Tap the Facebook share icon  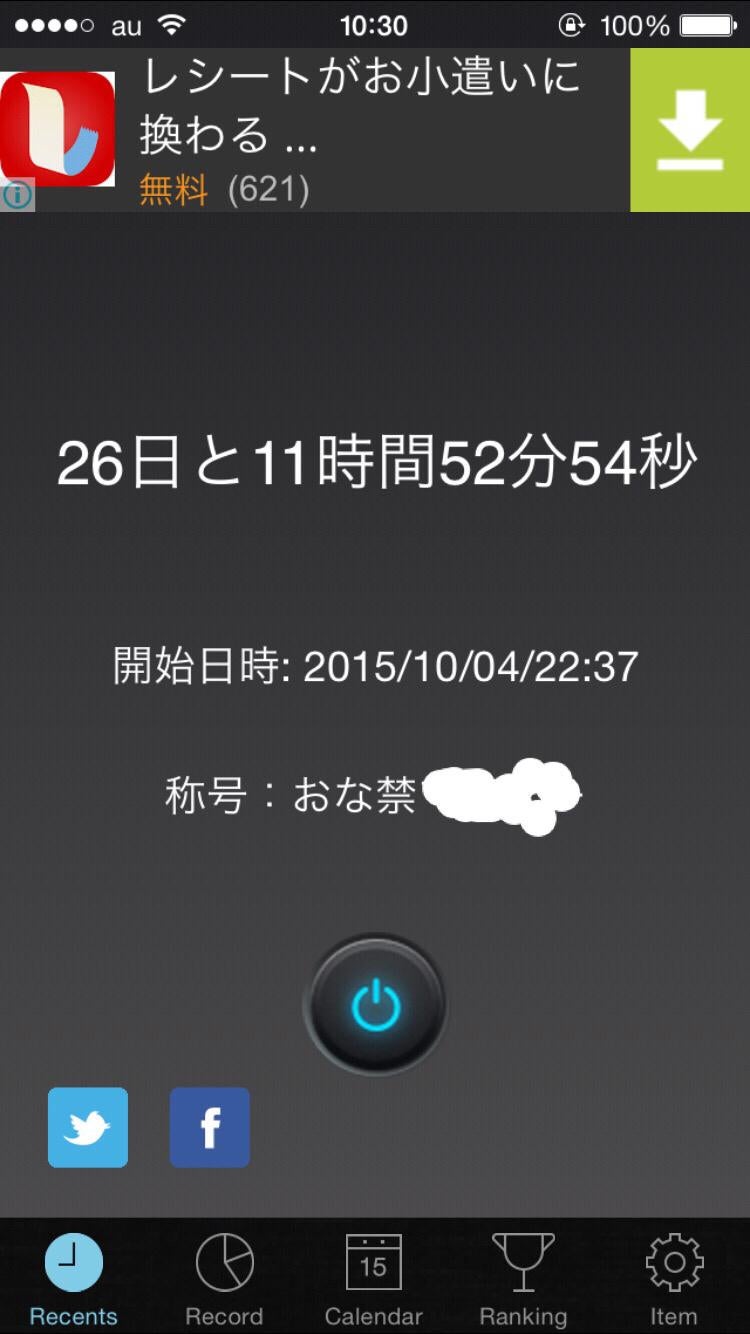(209, 1126)
